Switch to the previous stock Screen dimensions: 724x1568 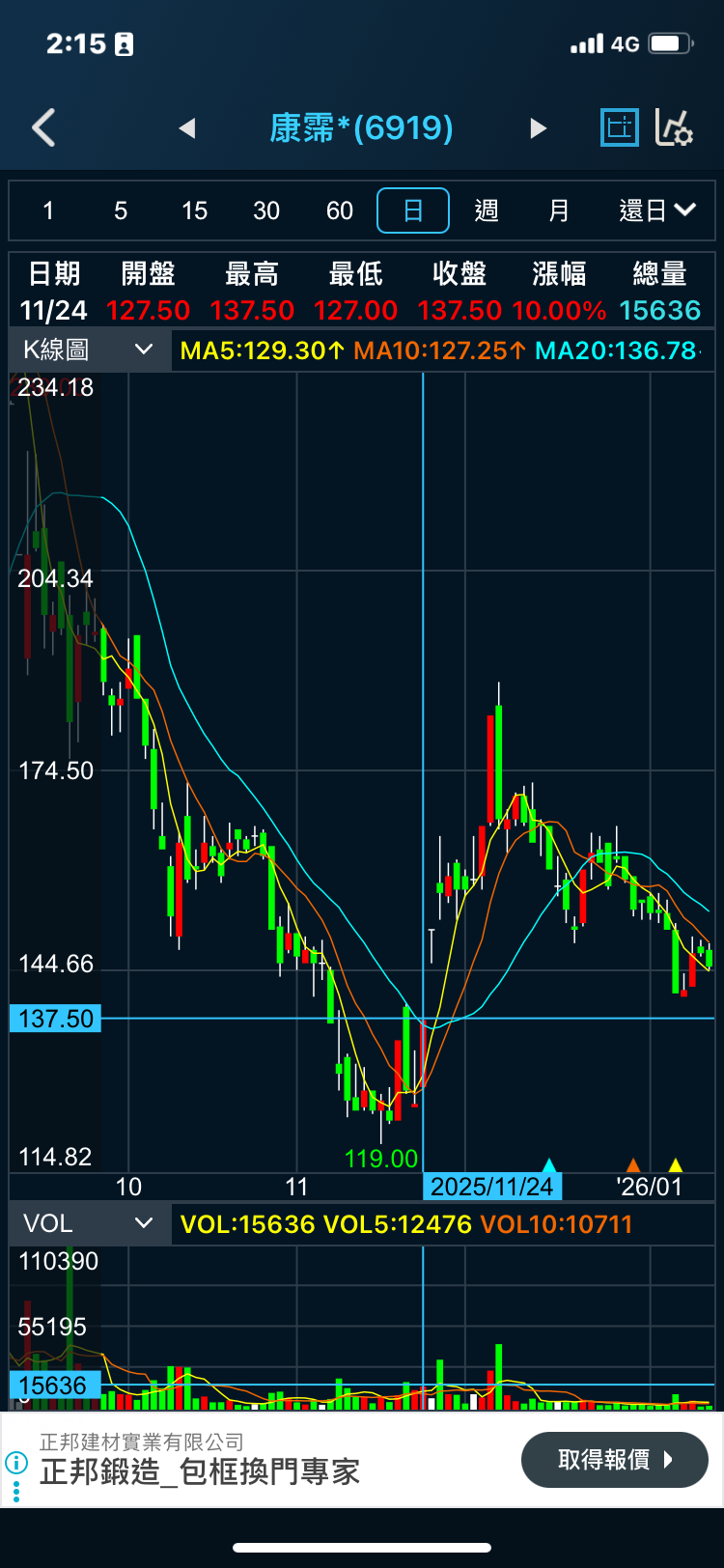[x=187, y=128]
